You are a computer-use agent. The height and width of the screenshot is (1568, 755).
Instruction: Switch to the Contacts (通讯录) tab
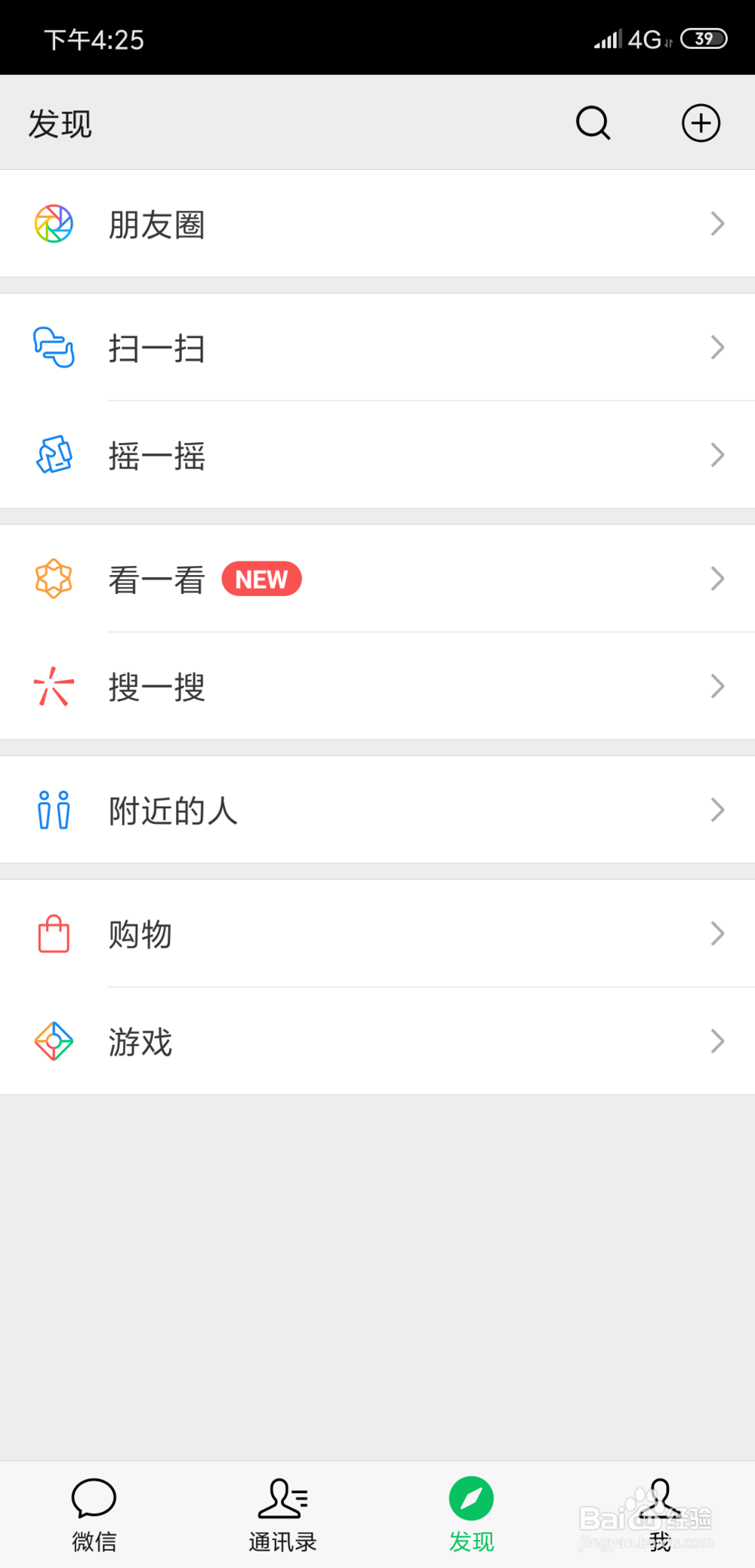tap(282, 1514)
